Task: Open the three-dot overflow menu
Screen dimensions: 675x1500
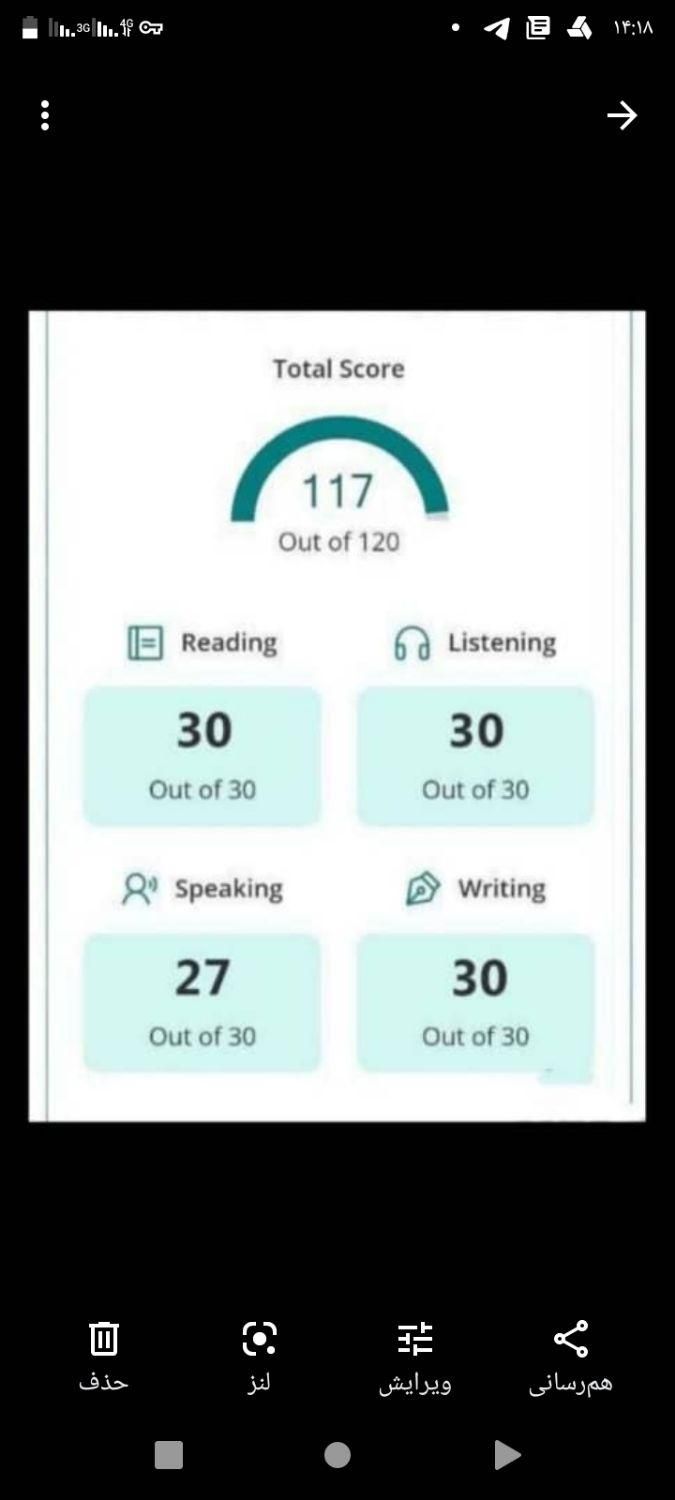Action: [44, 116]
